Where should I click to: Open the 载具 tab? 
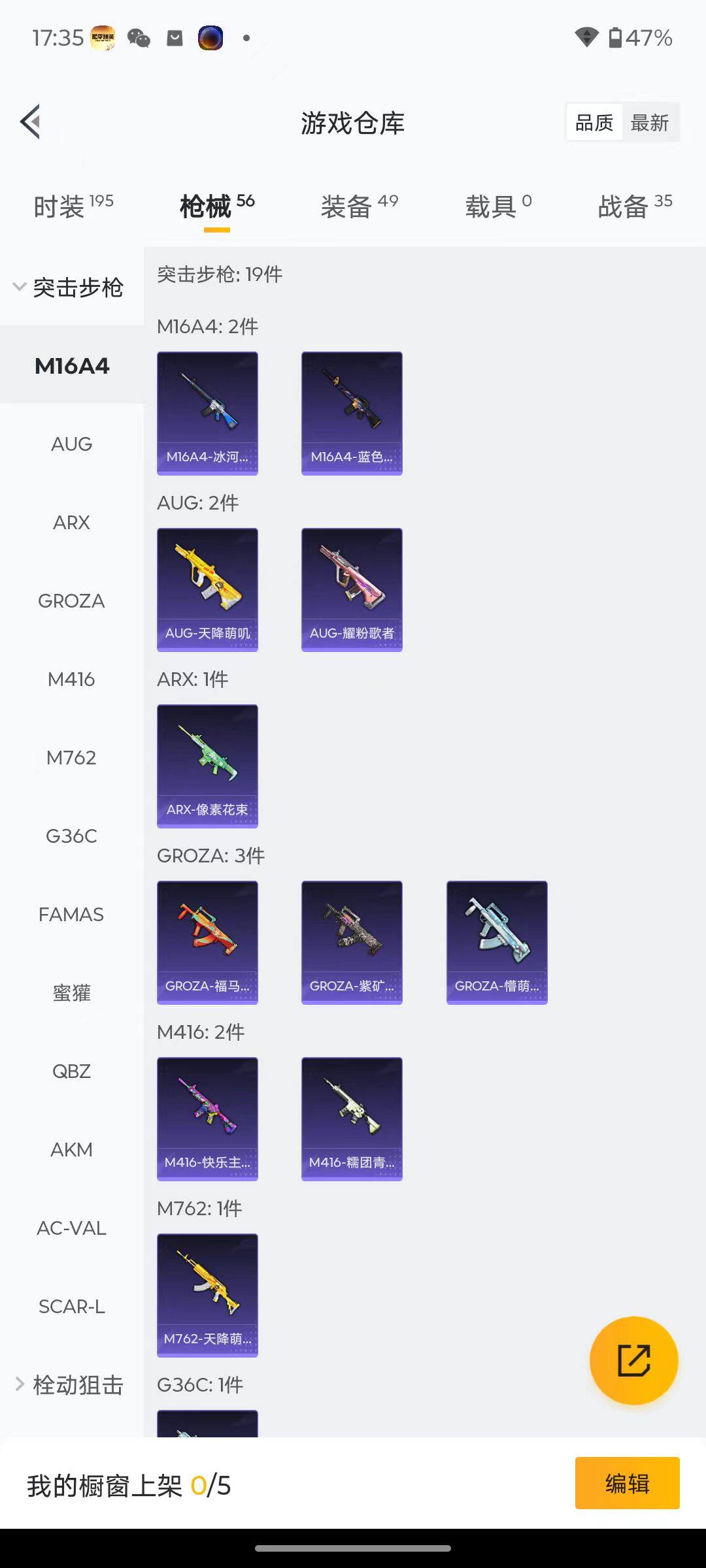(x=498, y=206)
